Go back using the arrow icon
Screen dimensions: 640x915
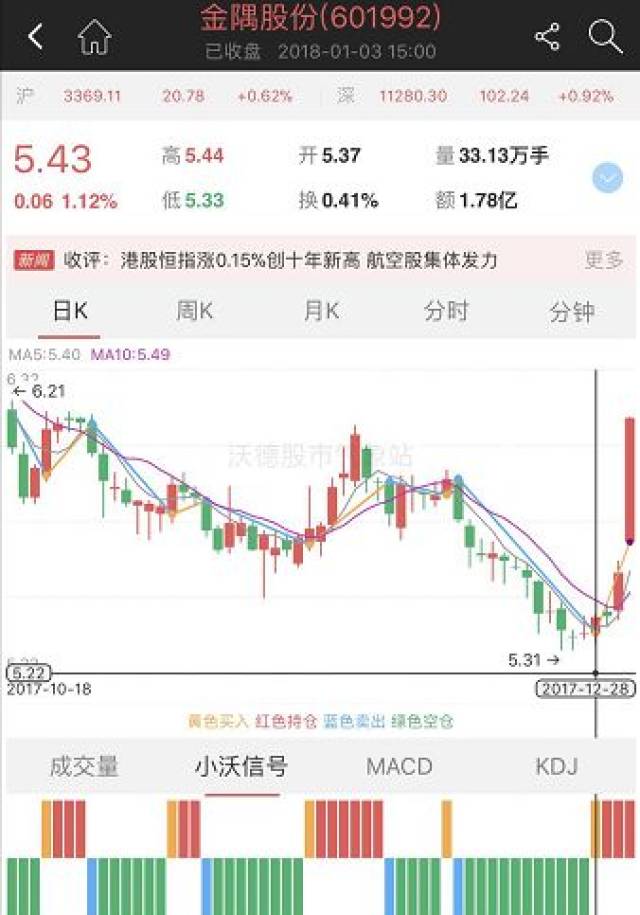pos(36,37)
